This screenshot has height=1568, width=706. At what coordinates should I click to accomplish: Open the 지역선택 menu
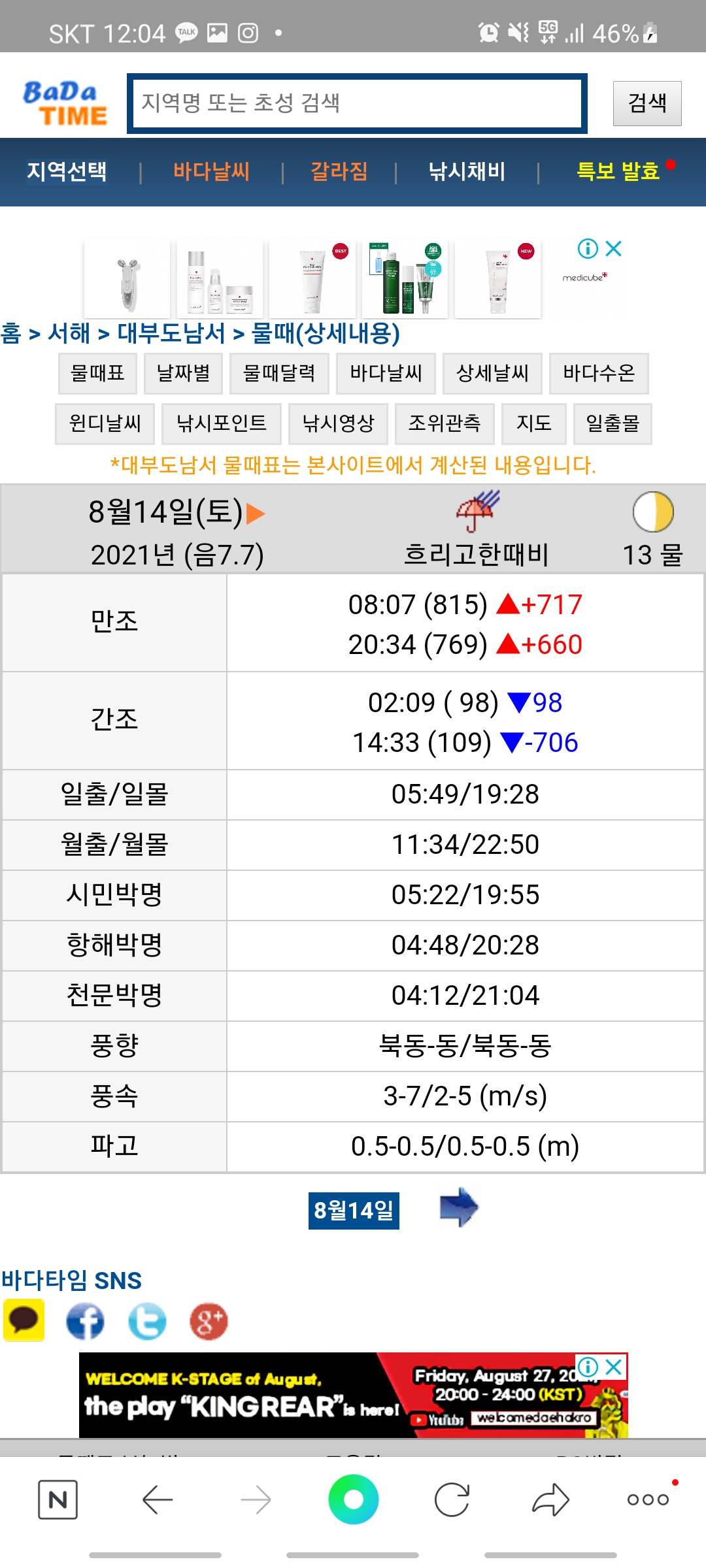pos(67,172)
